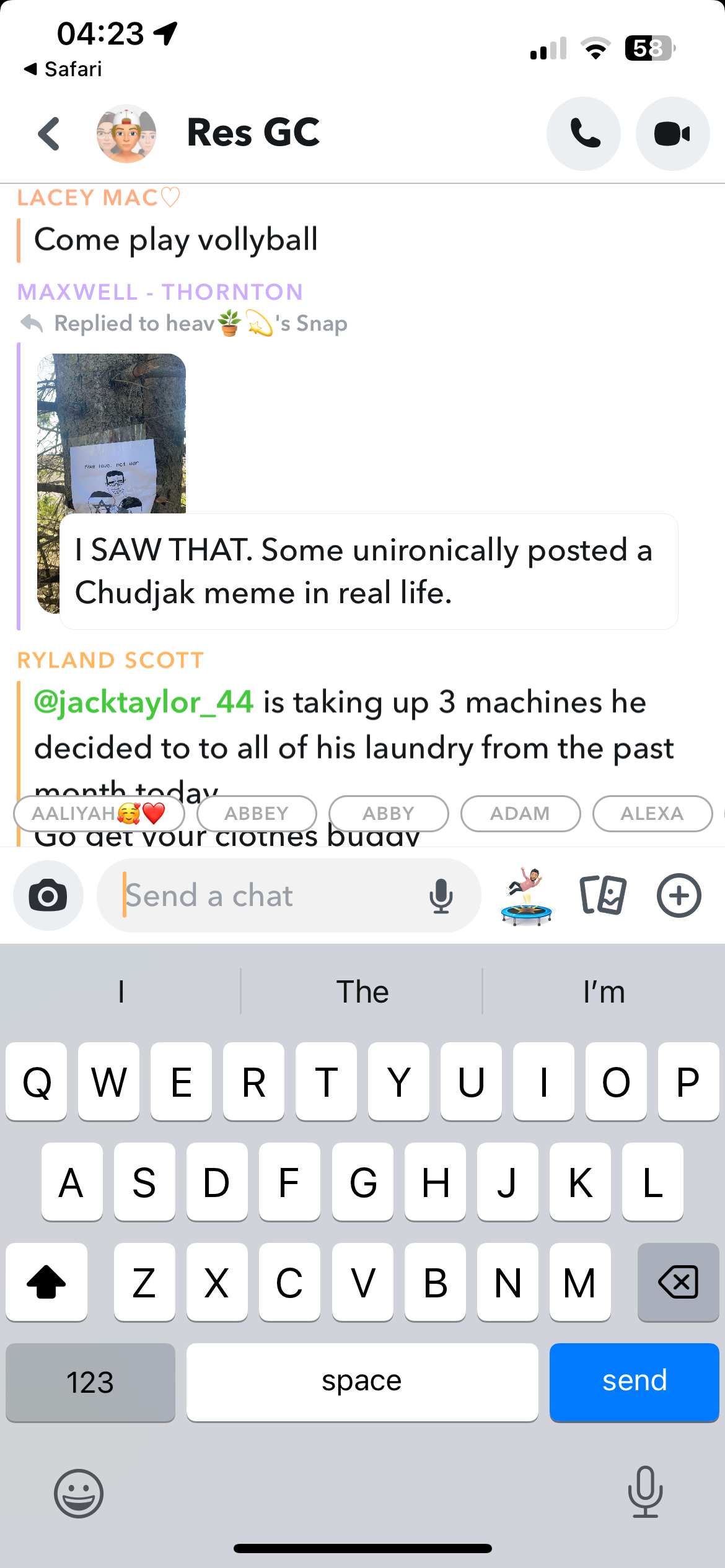Image resolution: width=725 pixels, height=1568 pixels.
Task: Focus the Send a chat field
Action: coord(266,895)
